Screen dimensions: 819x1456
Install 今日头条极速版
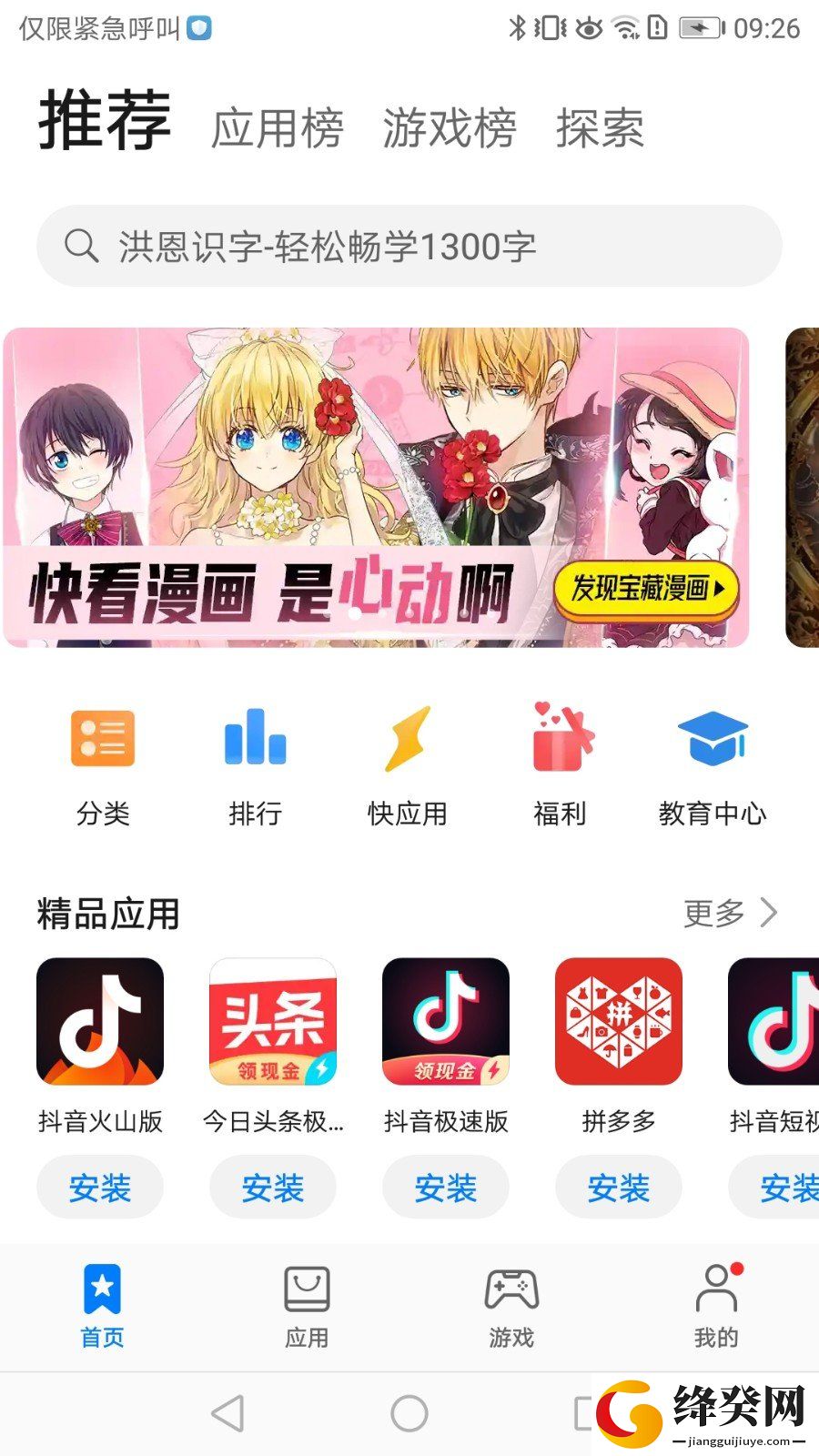coord(273,1188)
